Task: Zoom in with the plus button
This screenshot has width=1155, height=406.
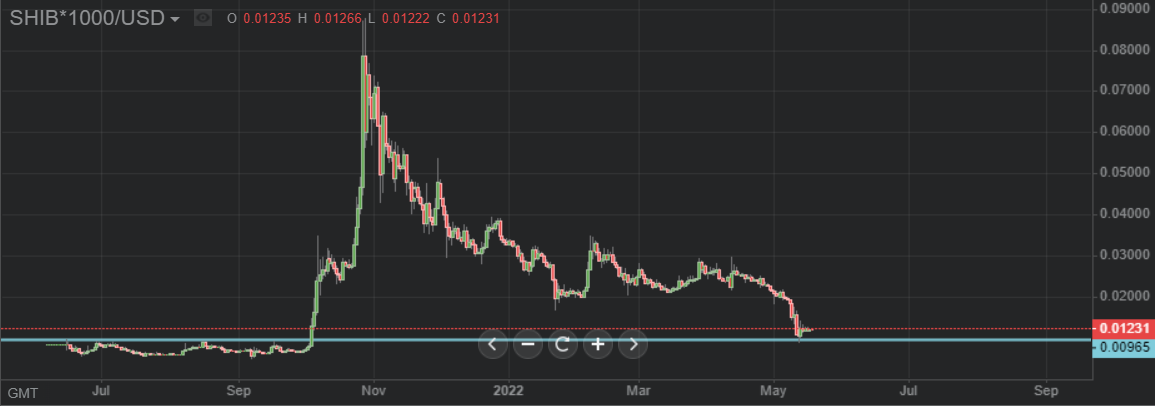Action: 598,345
